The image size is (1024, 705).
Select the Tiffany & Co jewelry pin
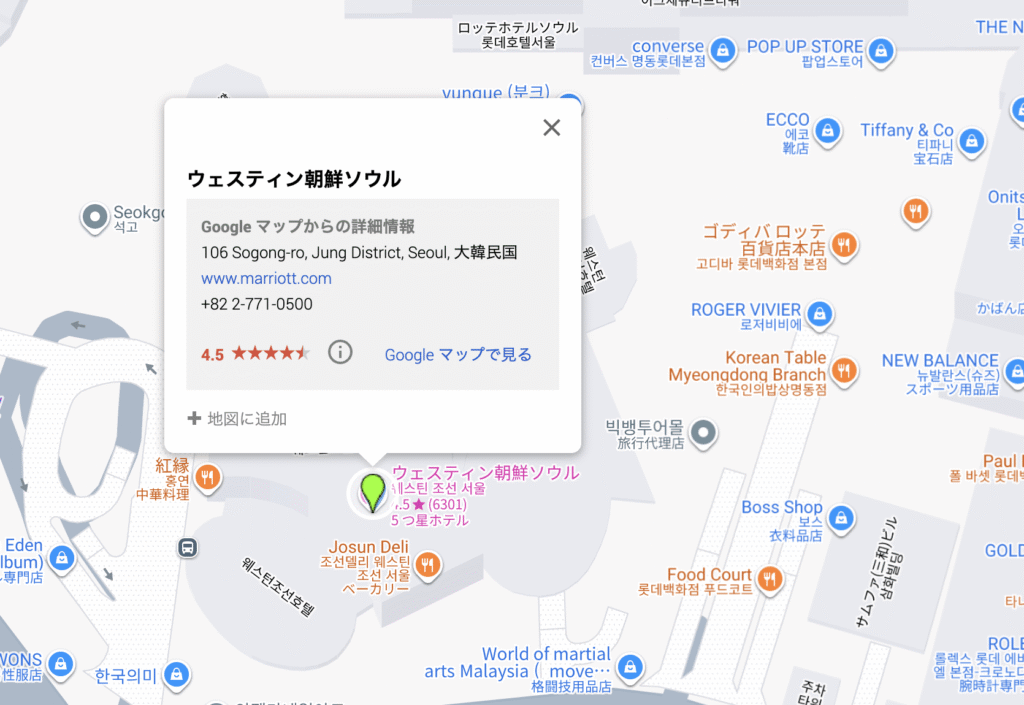click(x=971, y=141)
